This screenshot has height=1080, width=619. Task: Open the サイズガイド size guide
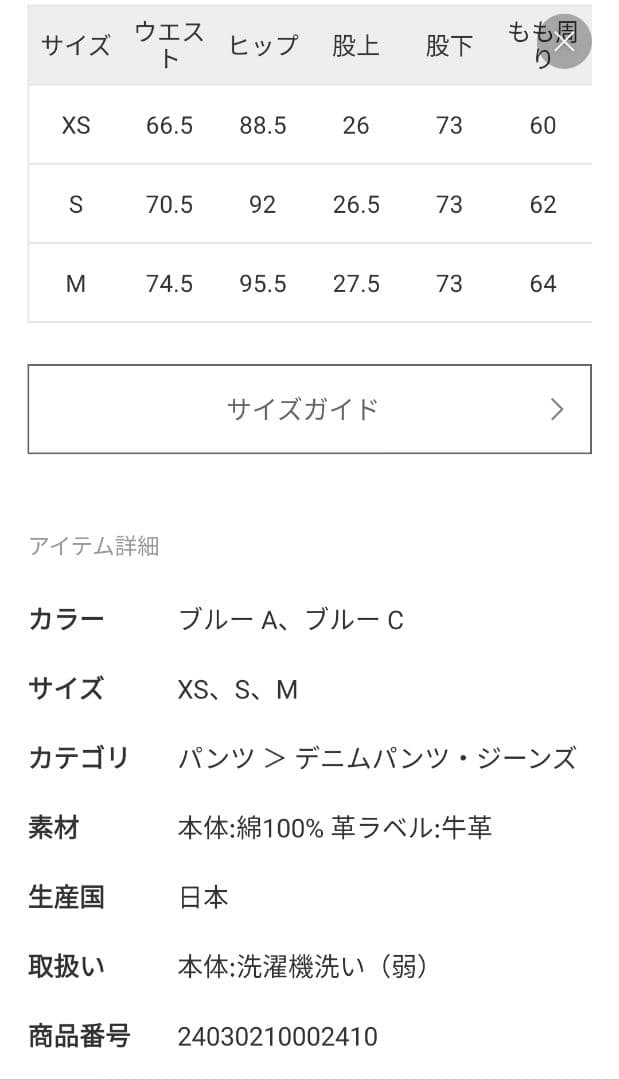309,409
